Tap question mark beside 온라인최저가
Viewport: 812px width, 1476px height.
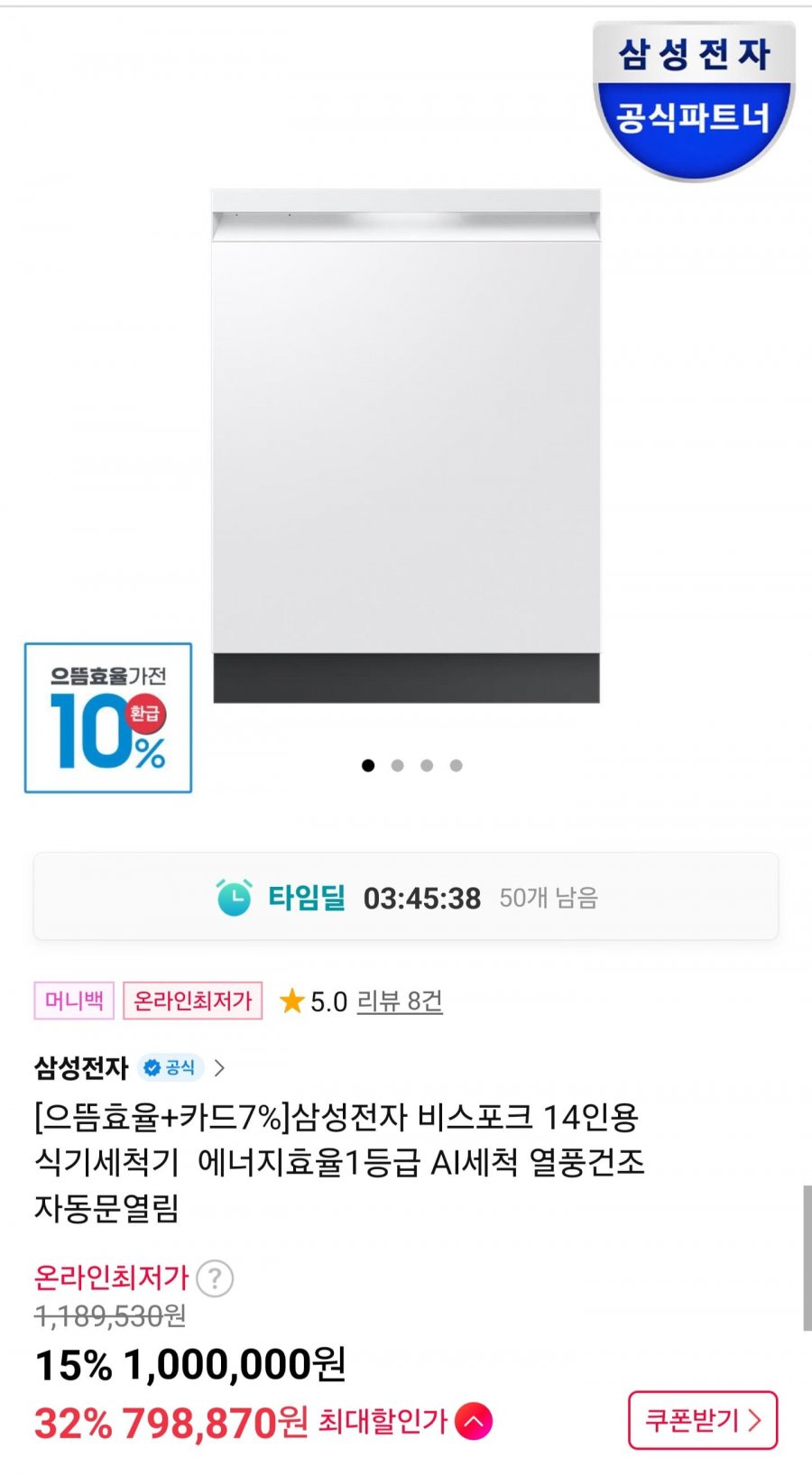point(215,1278)
